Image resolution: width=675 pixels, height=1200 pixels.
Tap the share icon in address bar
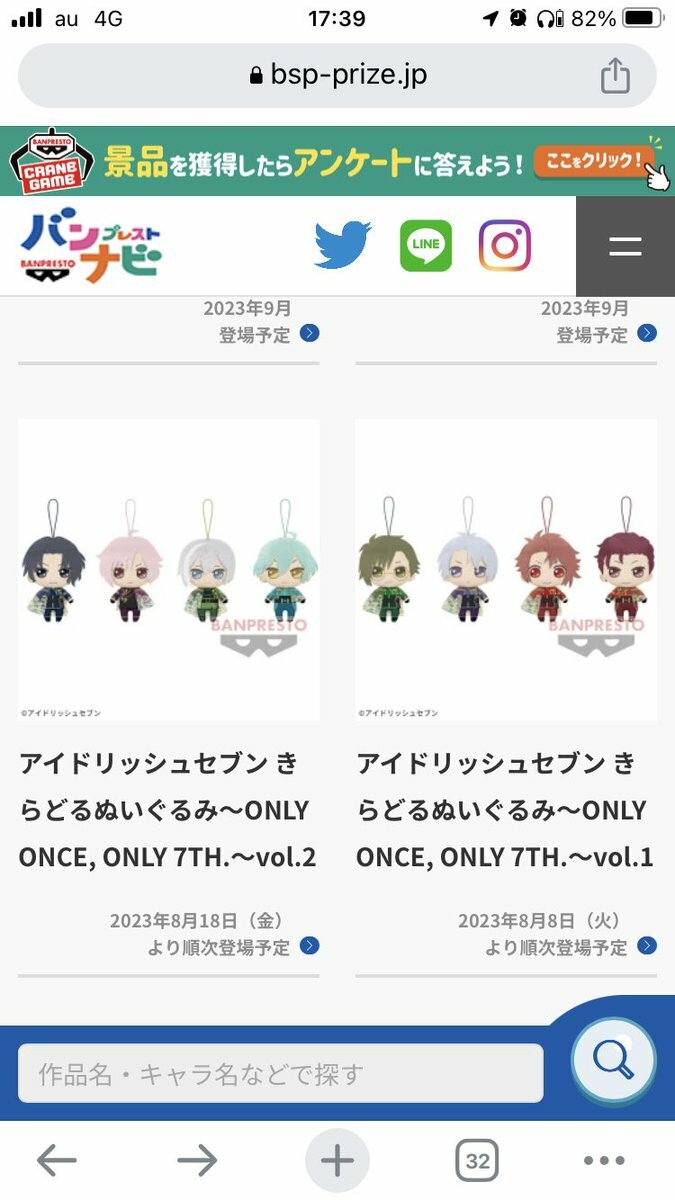(x=615, y=75)
